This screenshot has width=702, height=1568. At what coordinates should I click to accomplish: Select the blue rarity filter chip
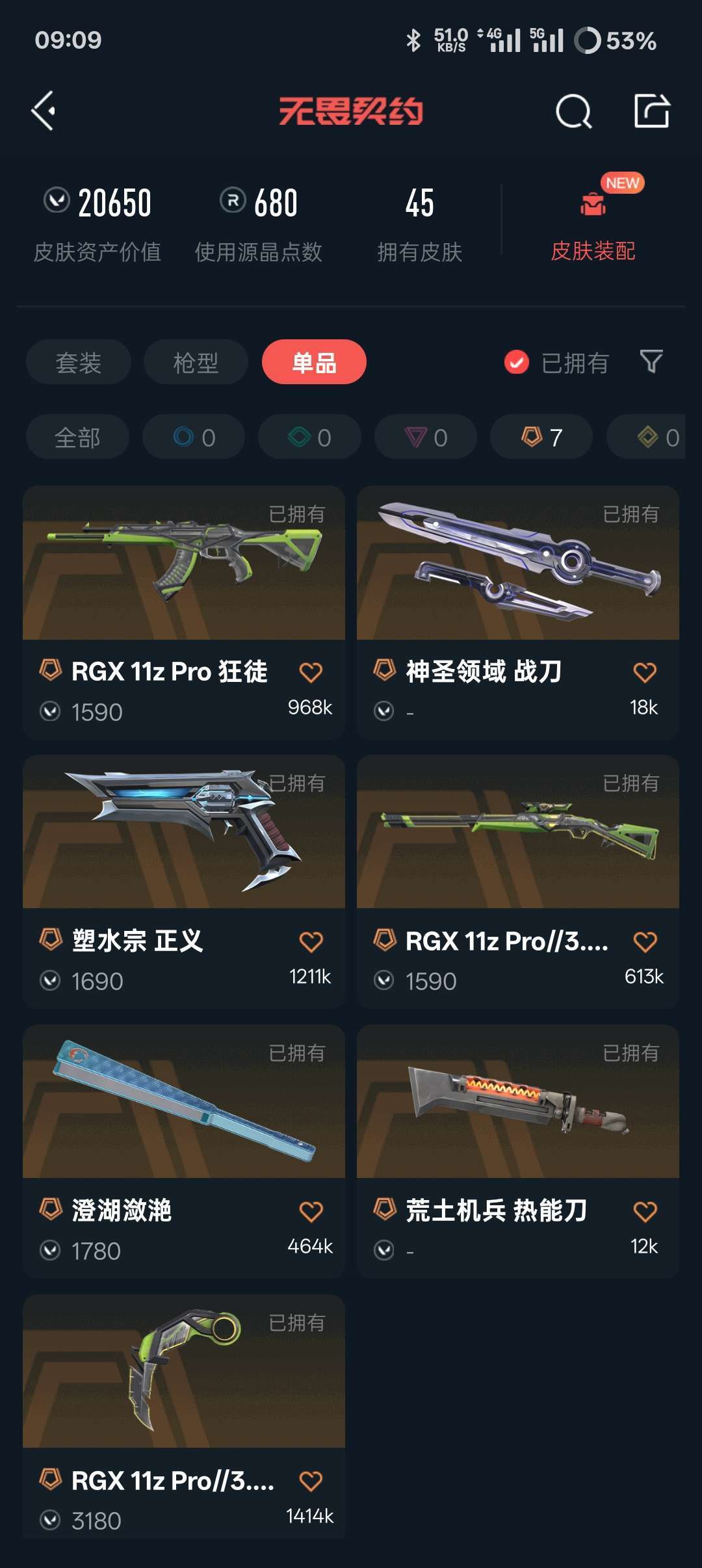[x=193, y=437]
